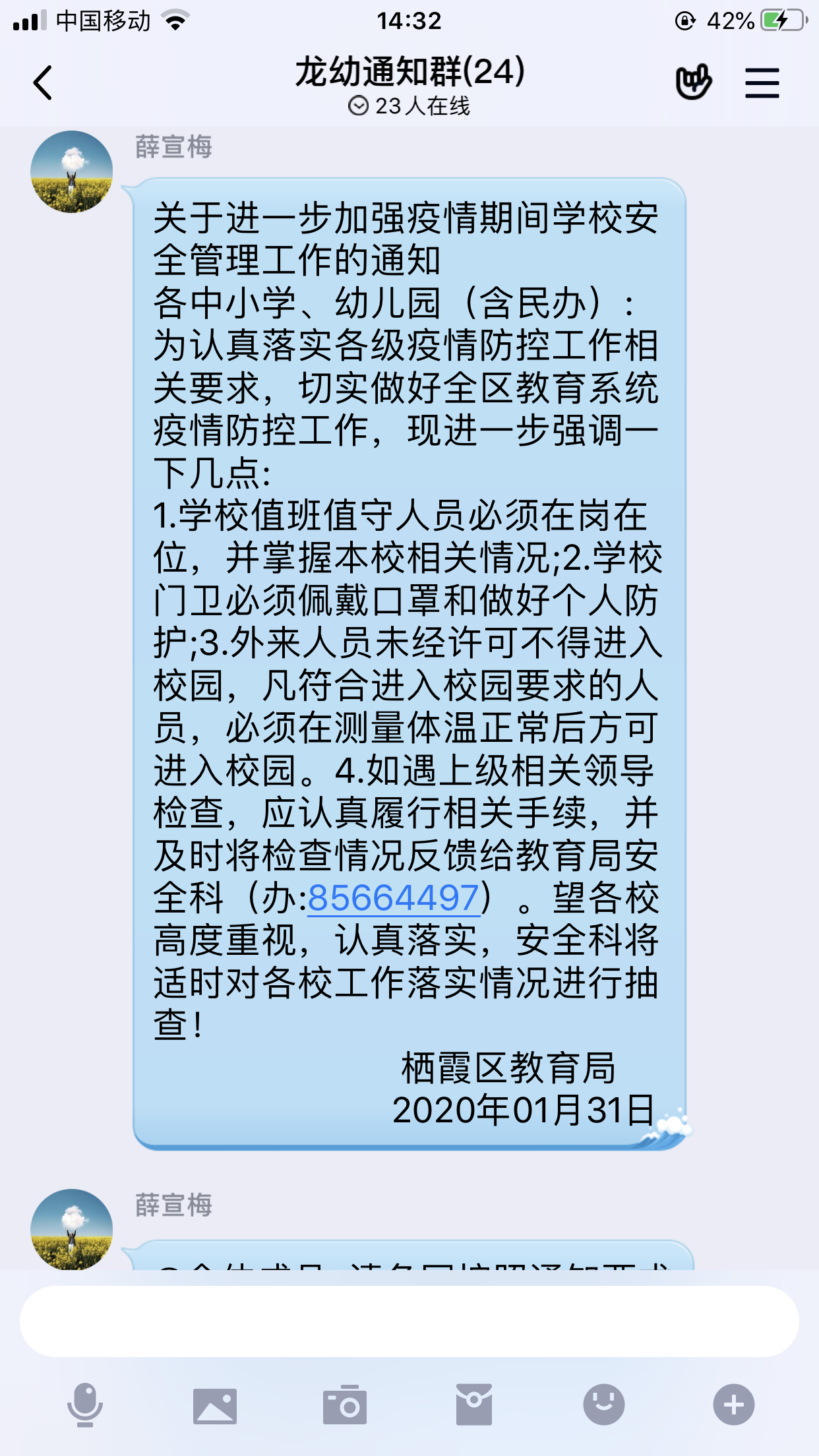Image resolution: width=819 pixels, height=1456 pixels.
Task: Open the group chat settings menu
Action: (762, 83)
